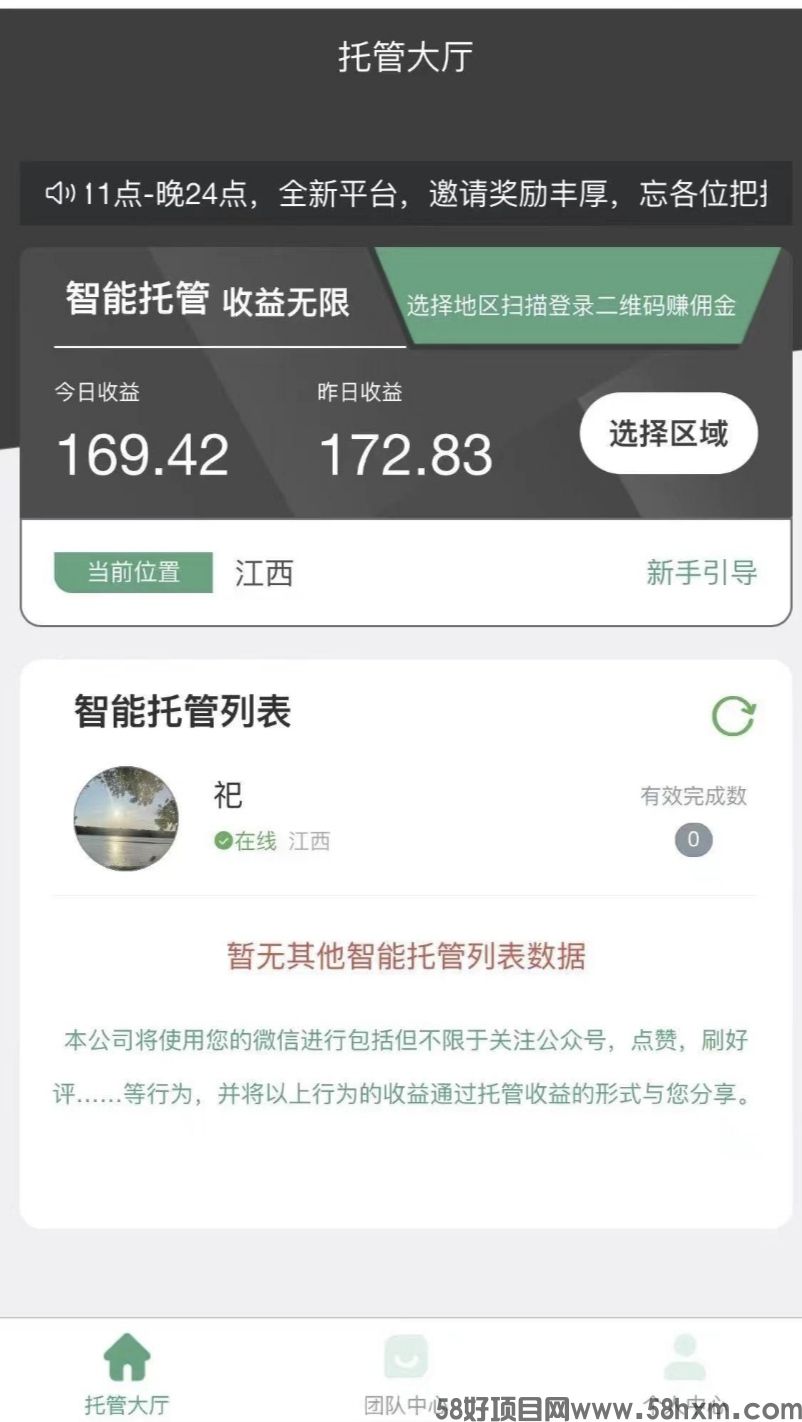Switch to the 托管大厅 tab

[x=127, y=1374]
